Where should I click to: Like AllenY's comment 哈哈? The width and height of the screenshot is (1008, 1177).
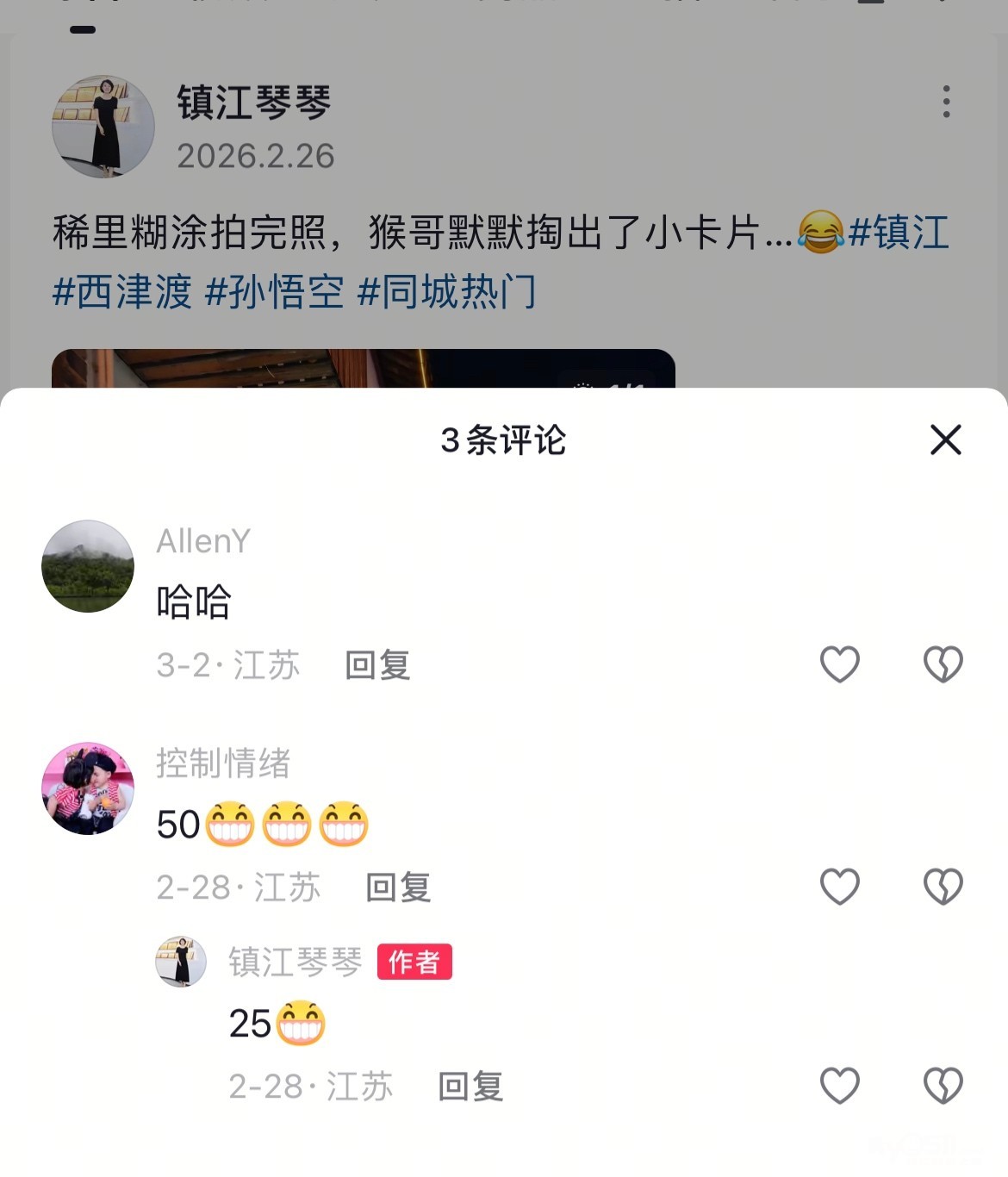coord(839,664)
